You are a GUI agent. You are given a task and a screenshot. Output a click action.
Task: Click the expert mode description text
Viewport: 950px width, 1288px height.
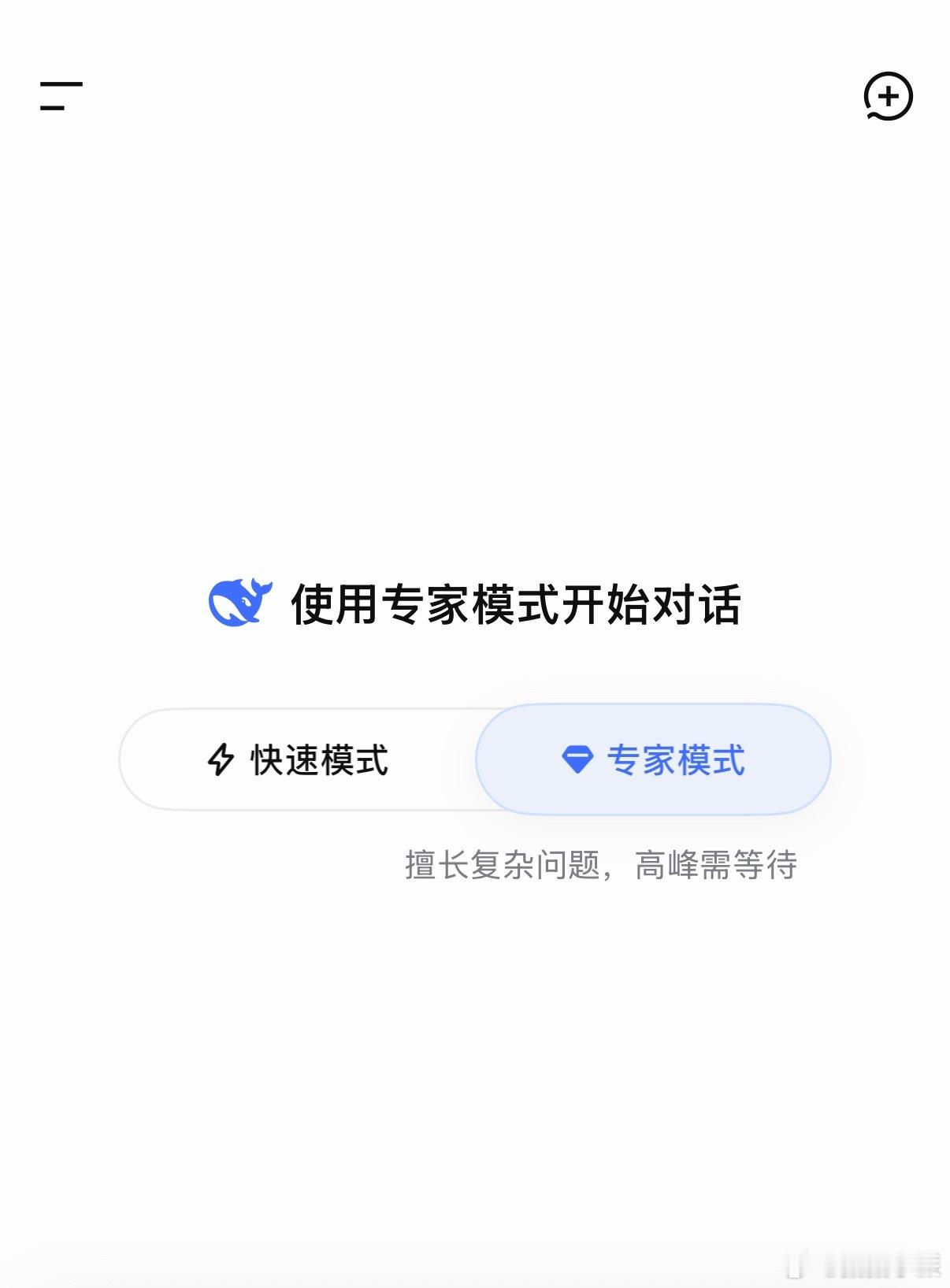click(x=601, y=864)
